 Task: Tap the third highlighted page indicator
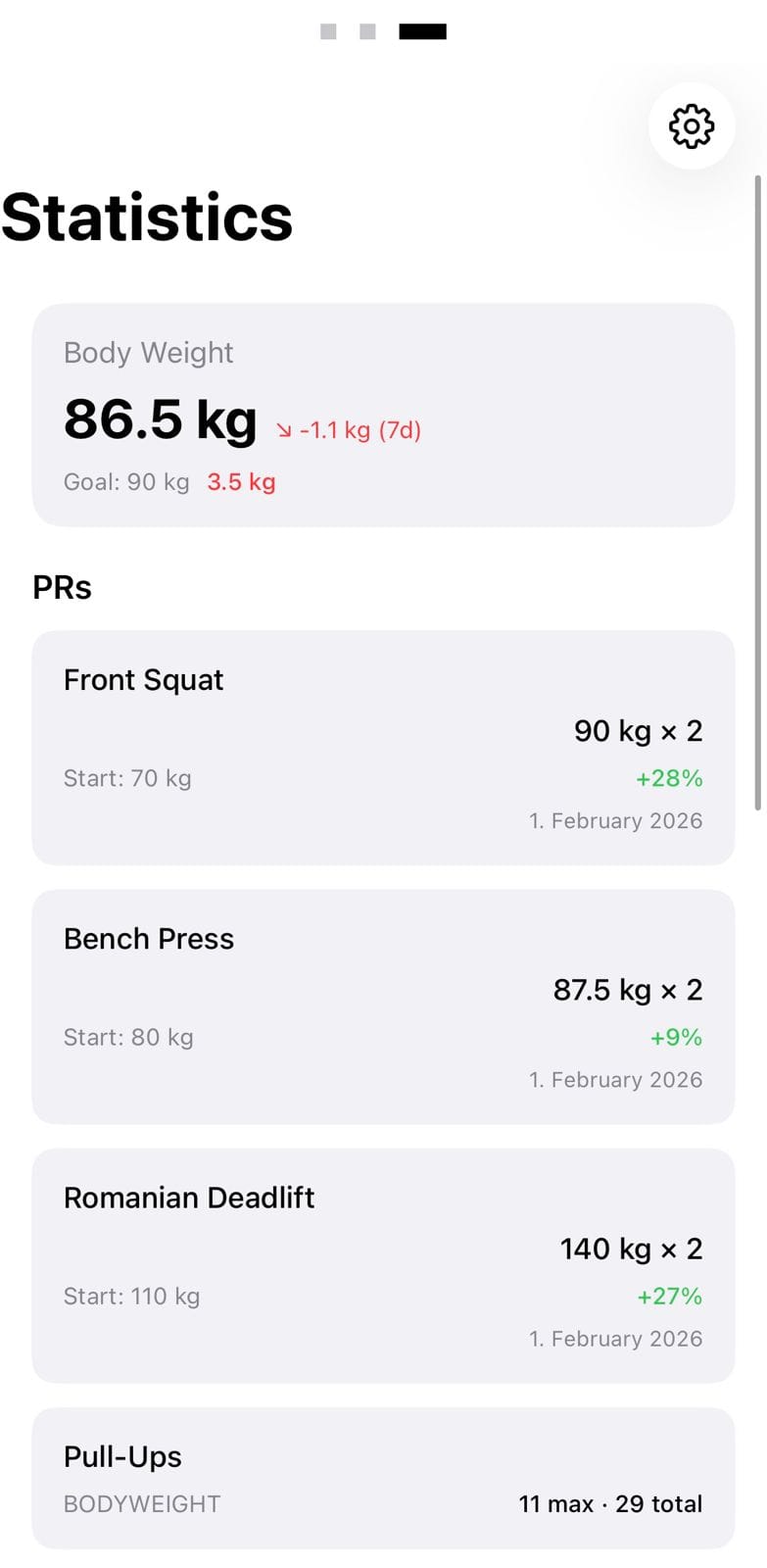[x=421, y=31]
